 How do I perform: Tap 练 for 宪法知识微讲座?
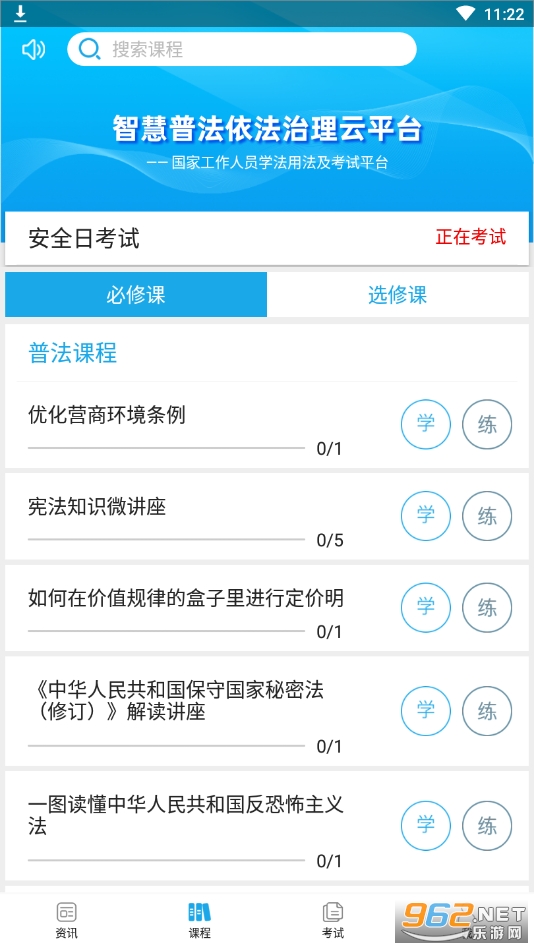(x=487, y=516)
